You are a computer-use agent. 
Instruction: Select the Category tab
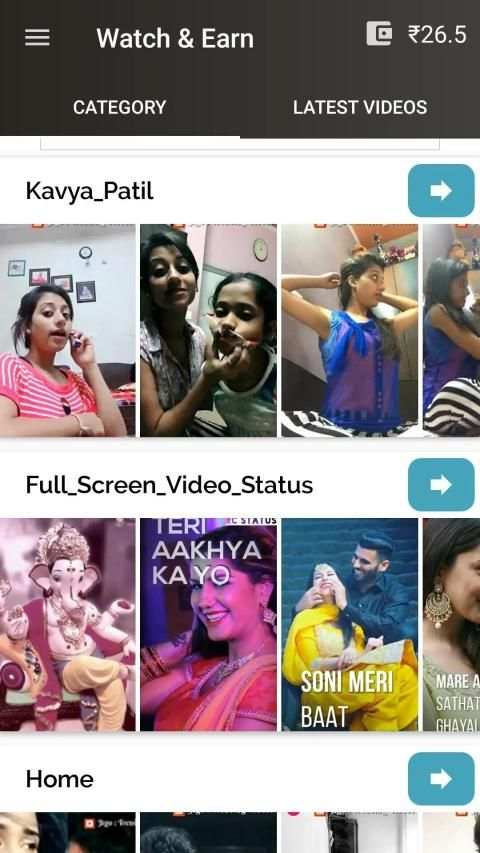point(120,107)
